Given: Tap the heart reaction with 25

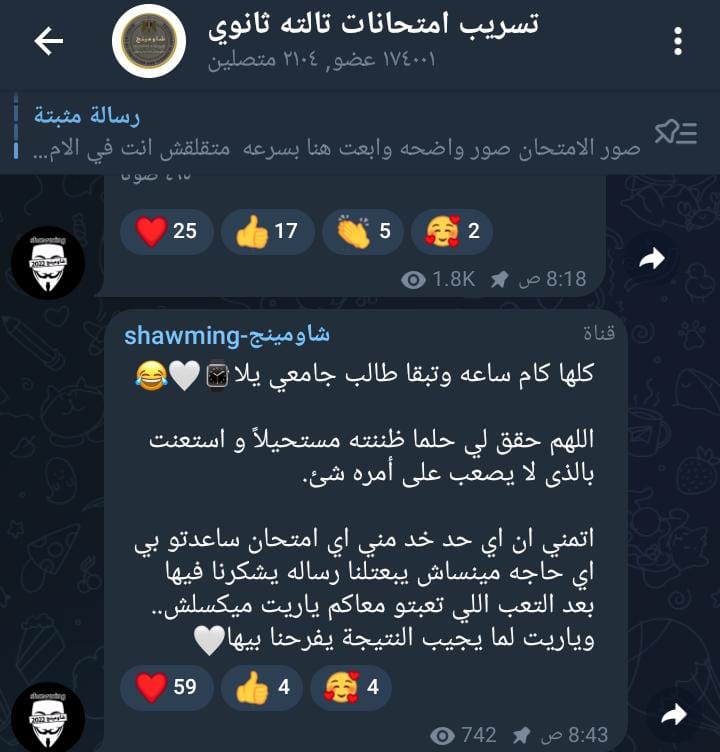Looking at the screenshot, I should pos(166,232).
